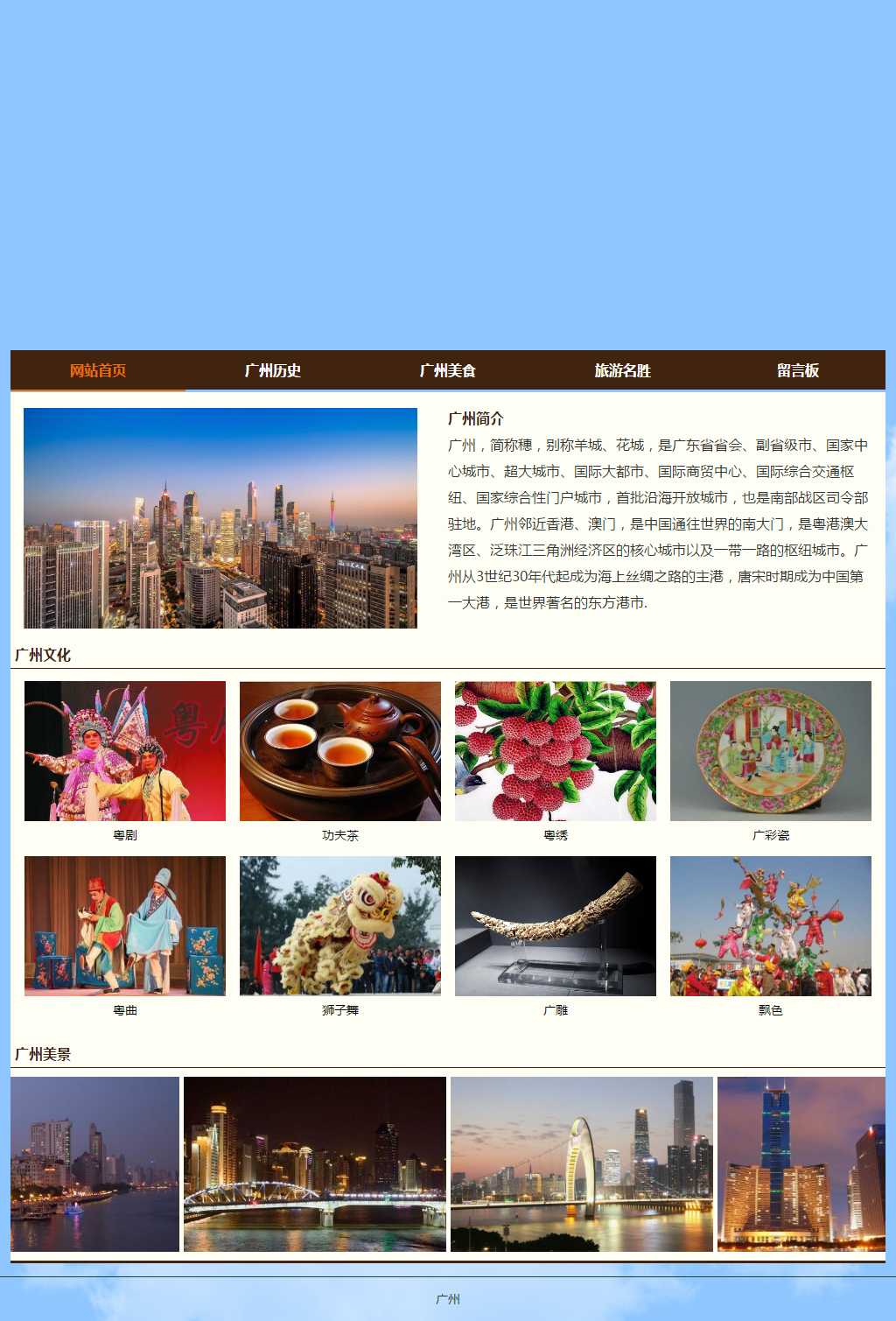896x1321 pixels.
Task: Tap the 粤绣 embroidery image
Action: [x=556, y=751]
